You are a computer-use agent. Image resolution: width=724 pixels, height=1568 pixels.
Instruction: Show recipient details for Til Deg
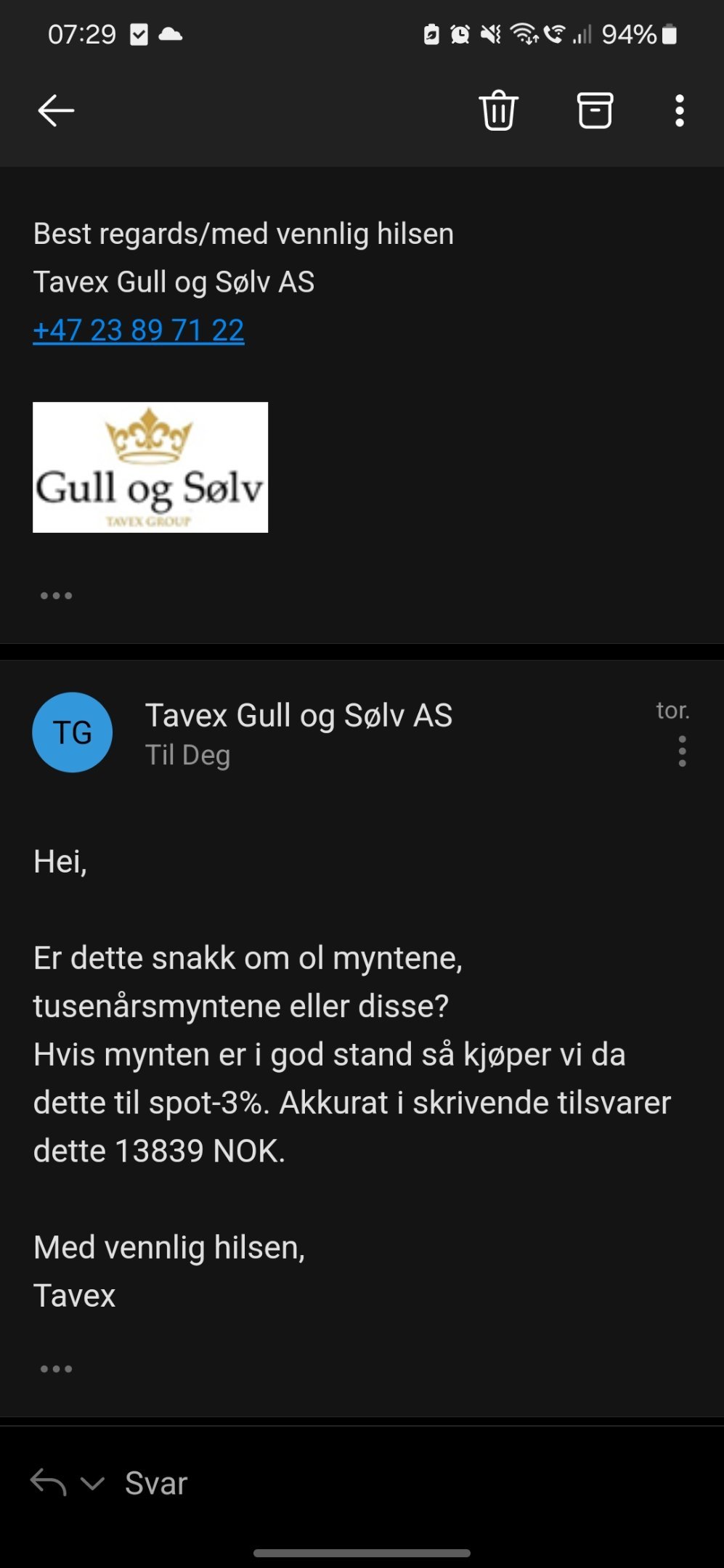tap(187, 755)
